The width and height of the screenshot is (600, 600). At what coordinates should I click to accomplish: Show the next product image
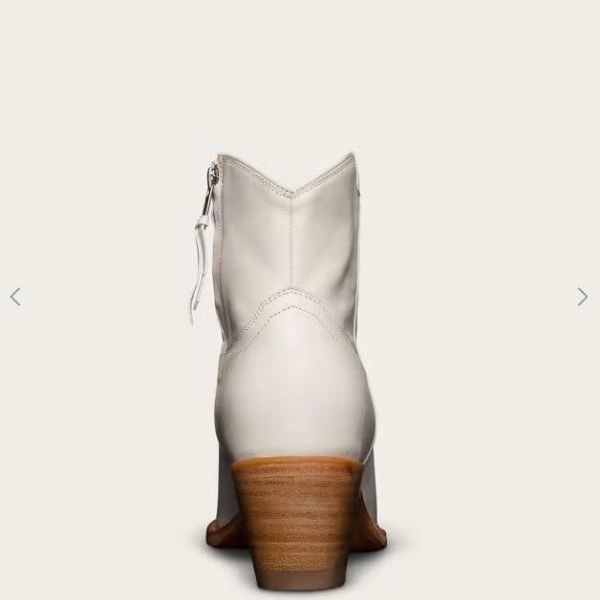coord(583,296)
